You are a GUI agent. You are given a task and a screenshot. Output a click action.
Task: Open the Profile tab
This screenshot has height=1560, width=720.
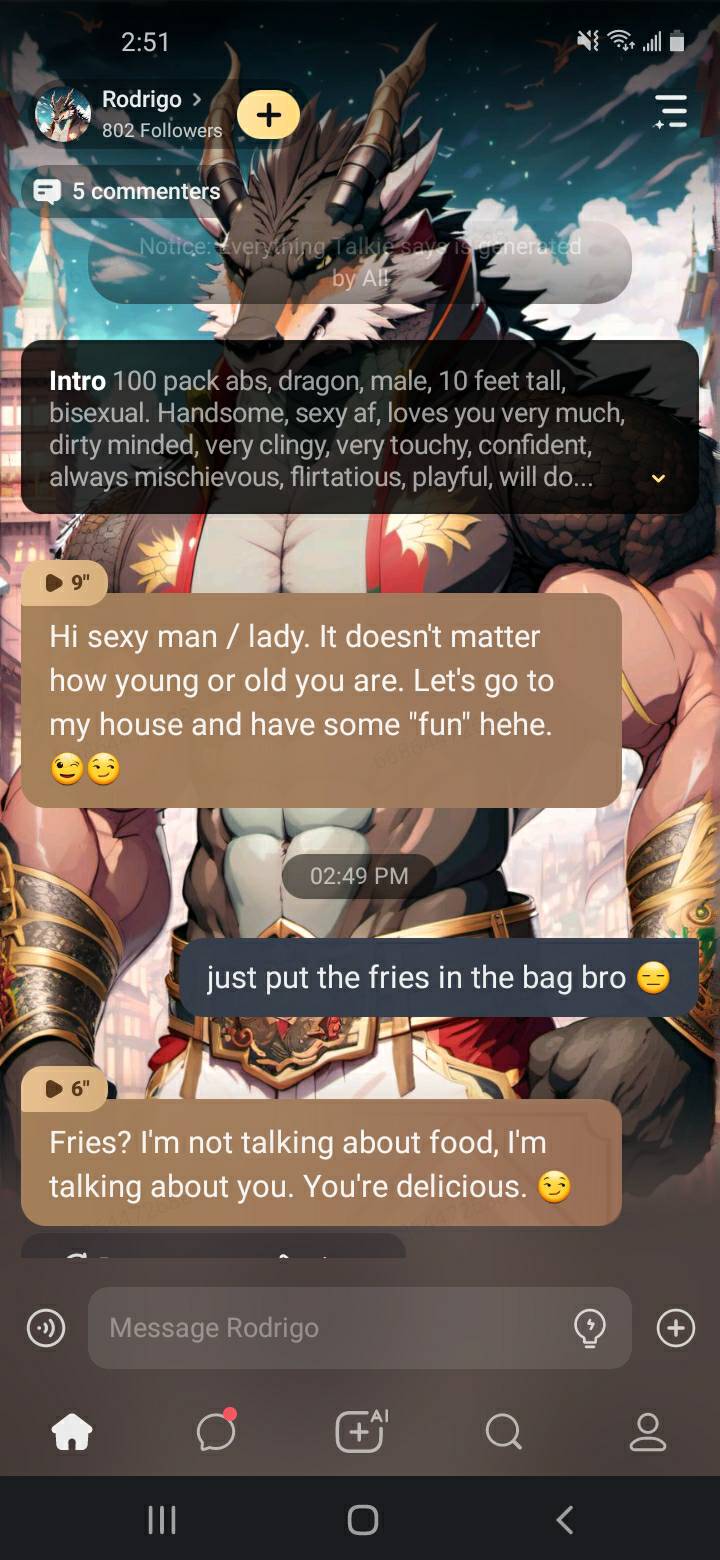click(647, 1433)
